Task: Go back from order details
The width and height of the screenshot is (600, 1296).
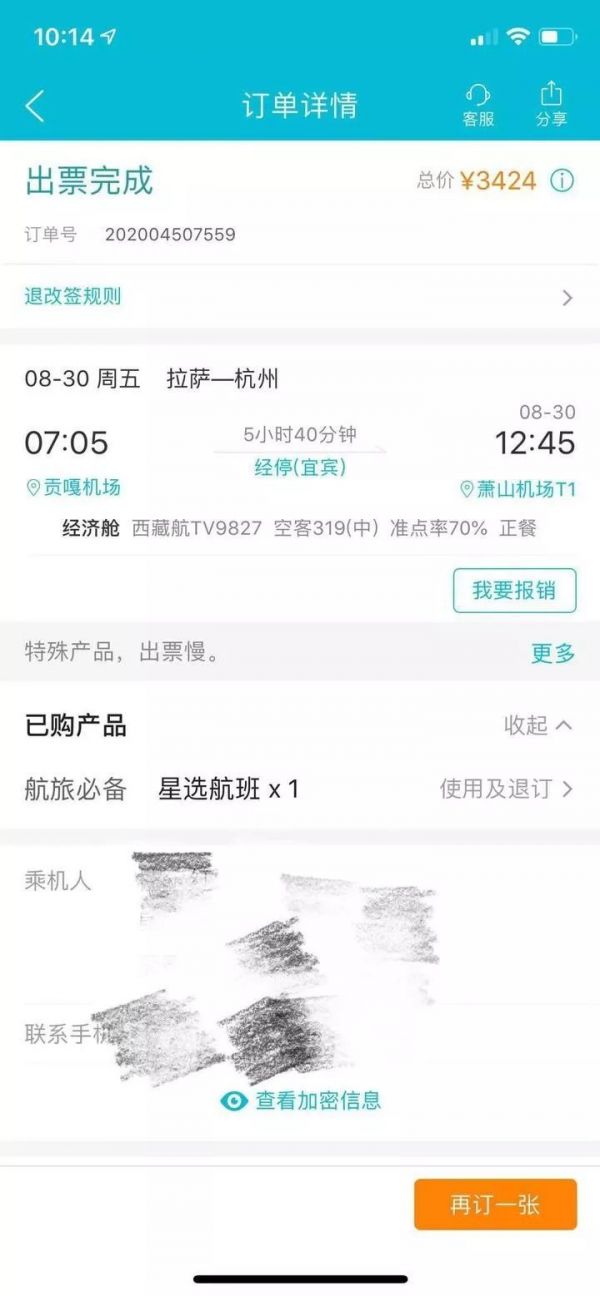Action: pos(36,105)
